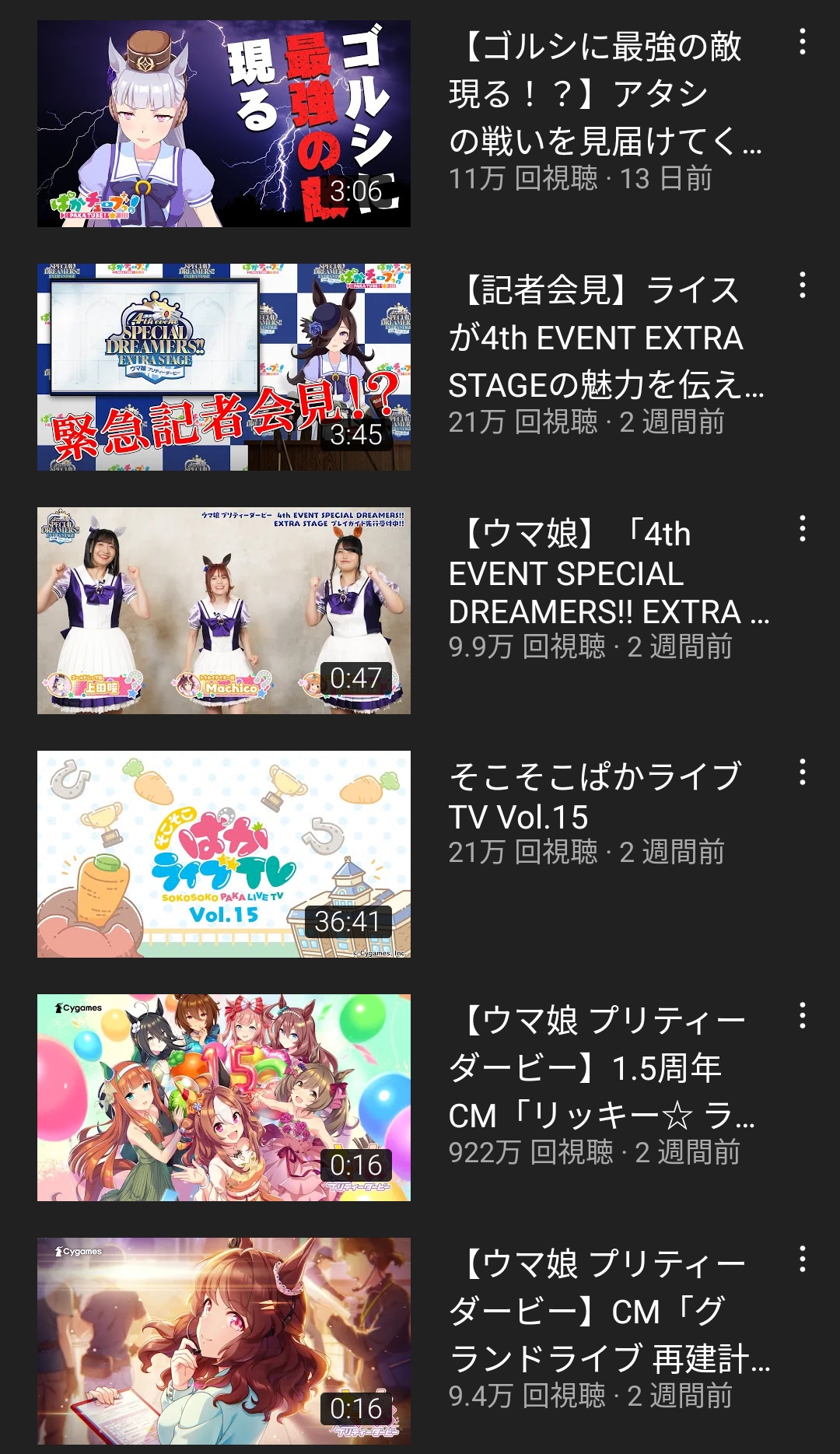This screenshot has height=1454, width=840.
Task: Watch the 0:47 4th EVENT SPECIAL DREAMERS video
Action: [224, 611]
